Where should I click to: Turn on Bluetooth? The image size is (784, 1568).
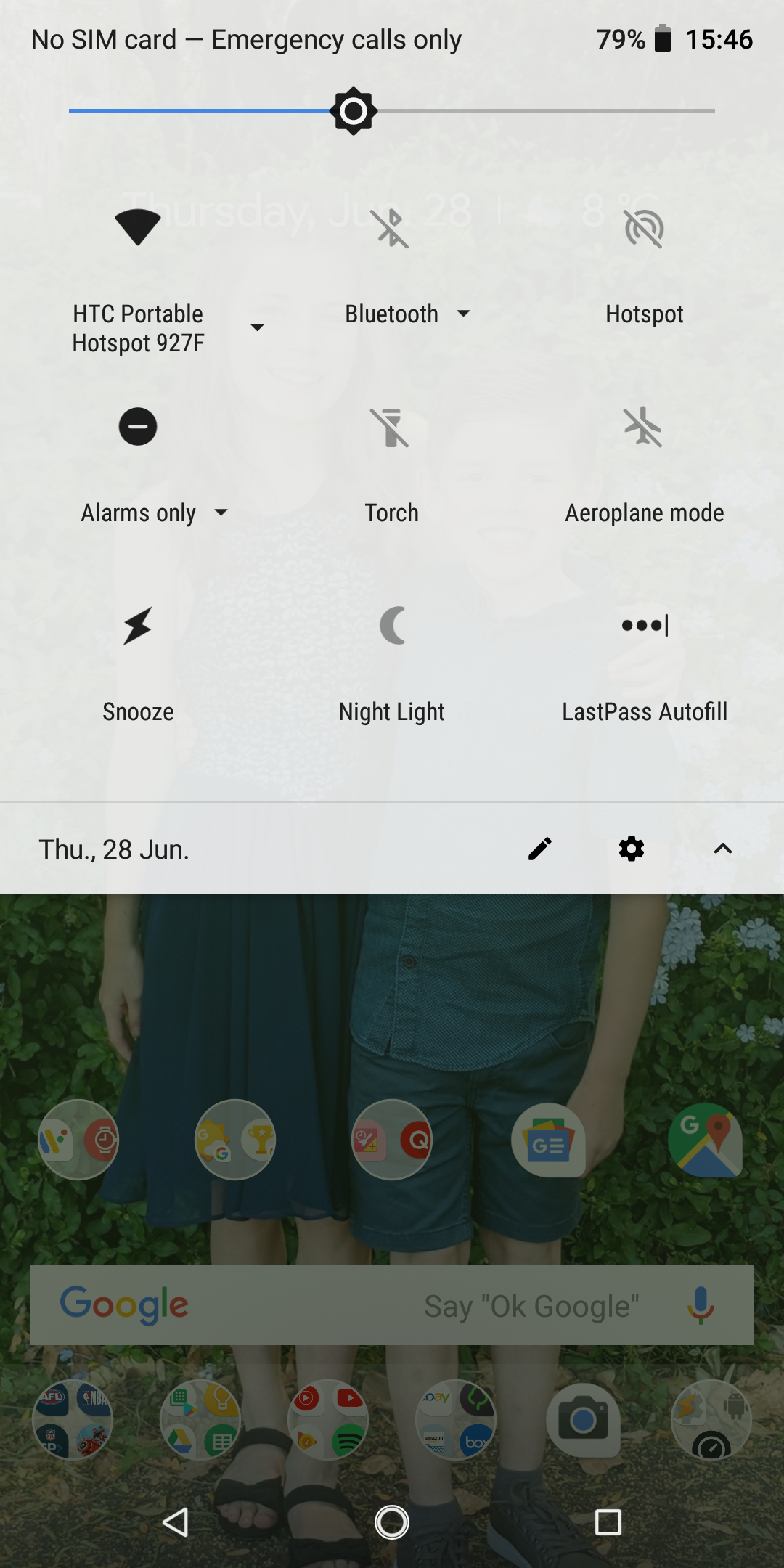click(x=391, y=228)
